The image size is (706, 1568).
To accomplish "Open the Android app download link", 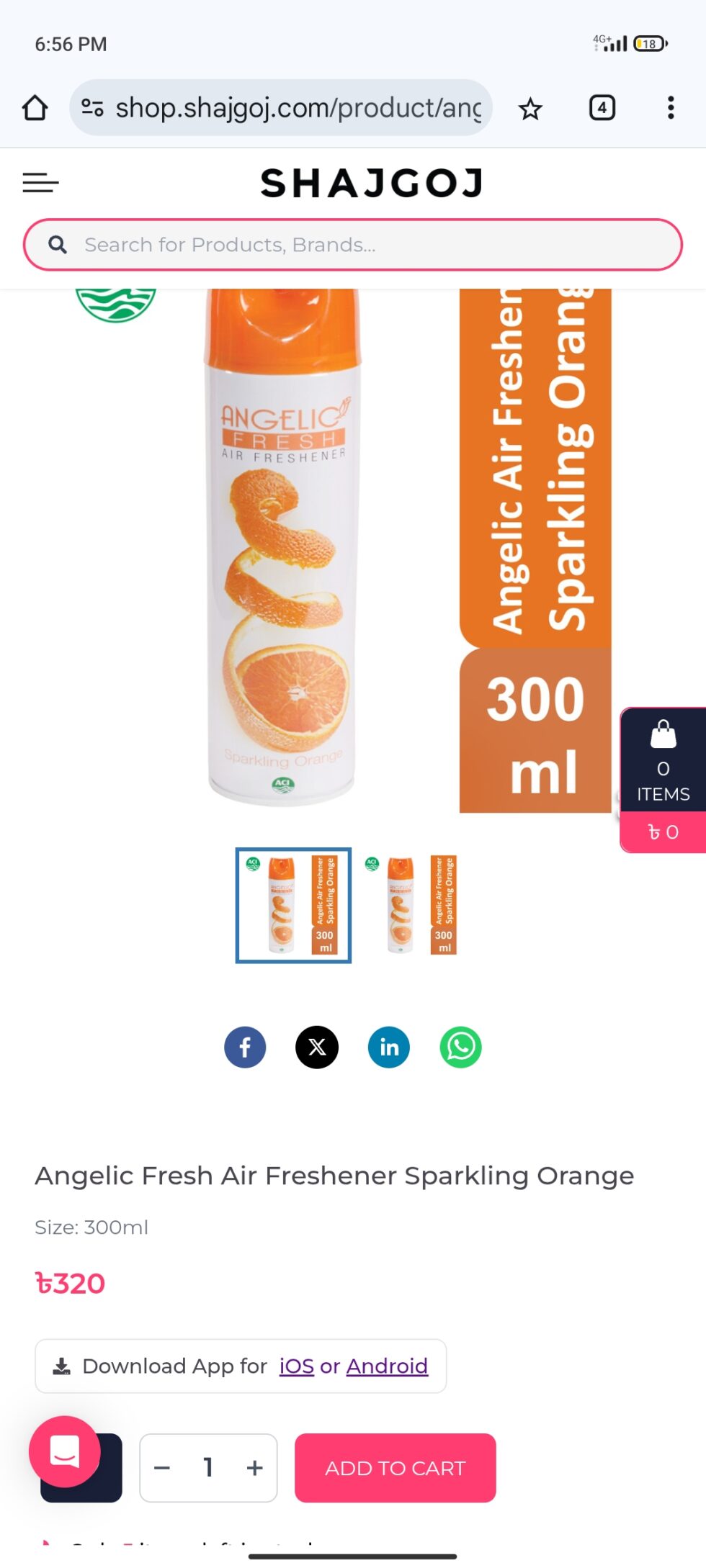I will (387, 1366).
